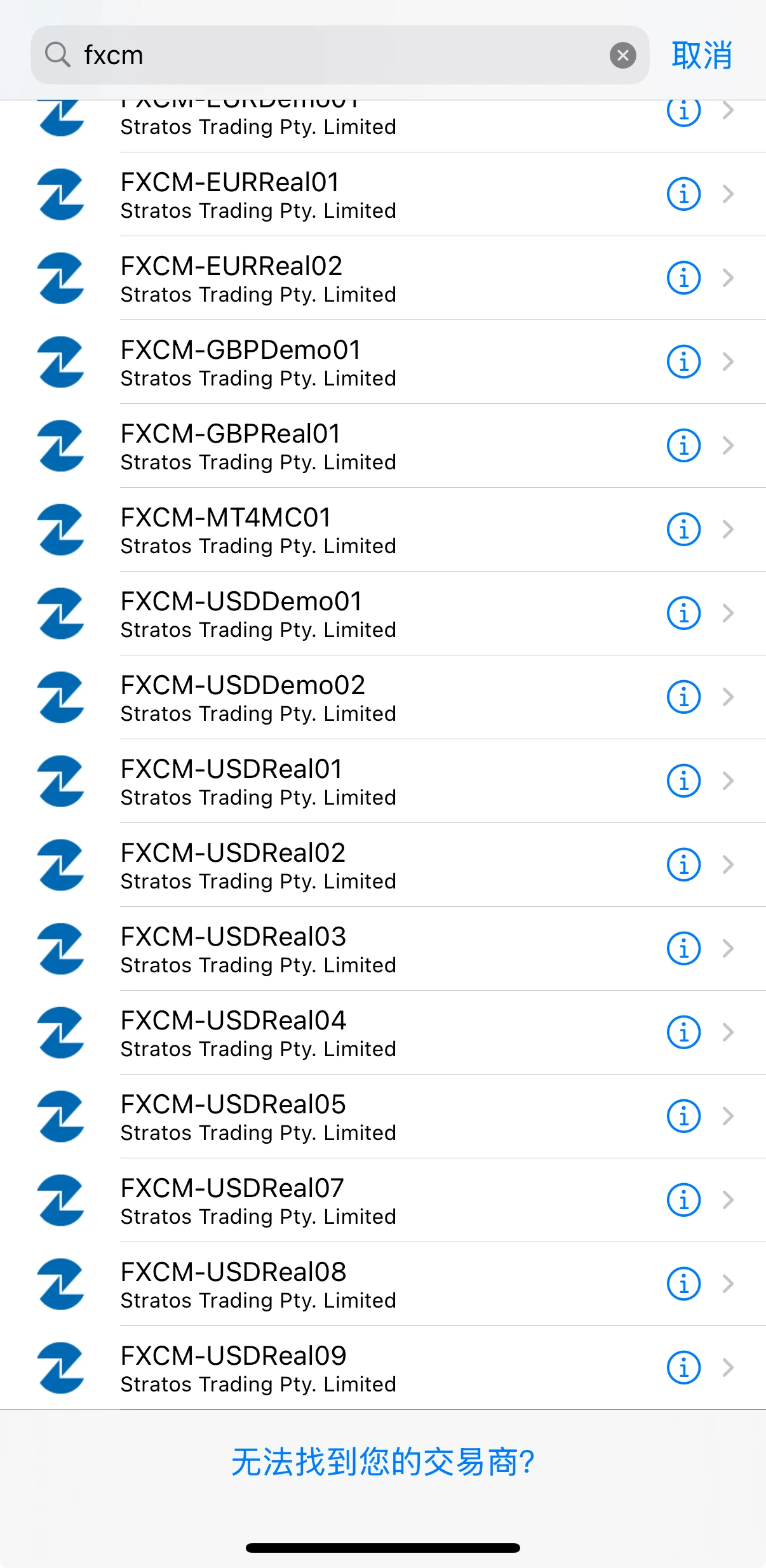Open the 无法找到您的交易商? link
This screenshot has width=766, height=1568.
click(x=383, y=1463)
